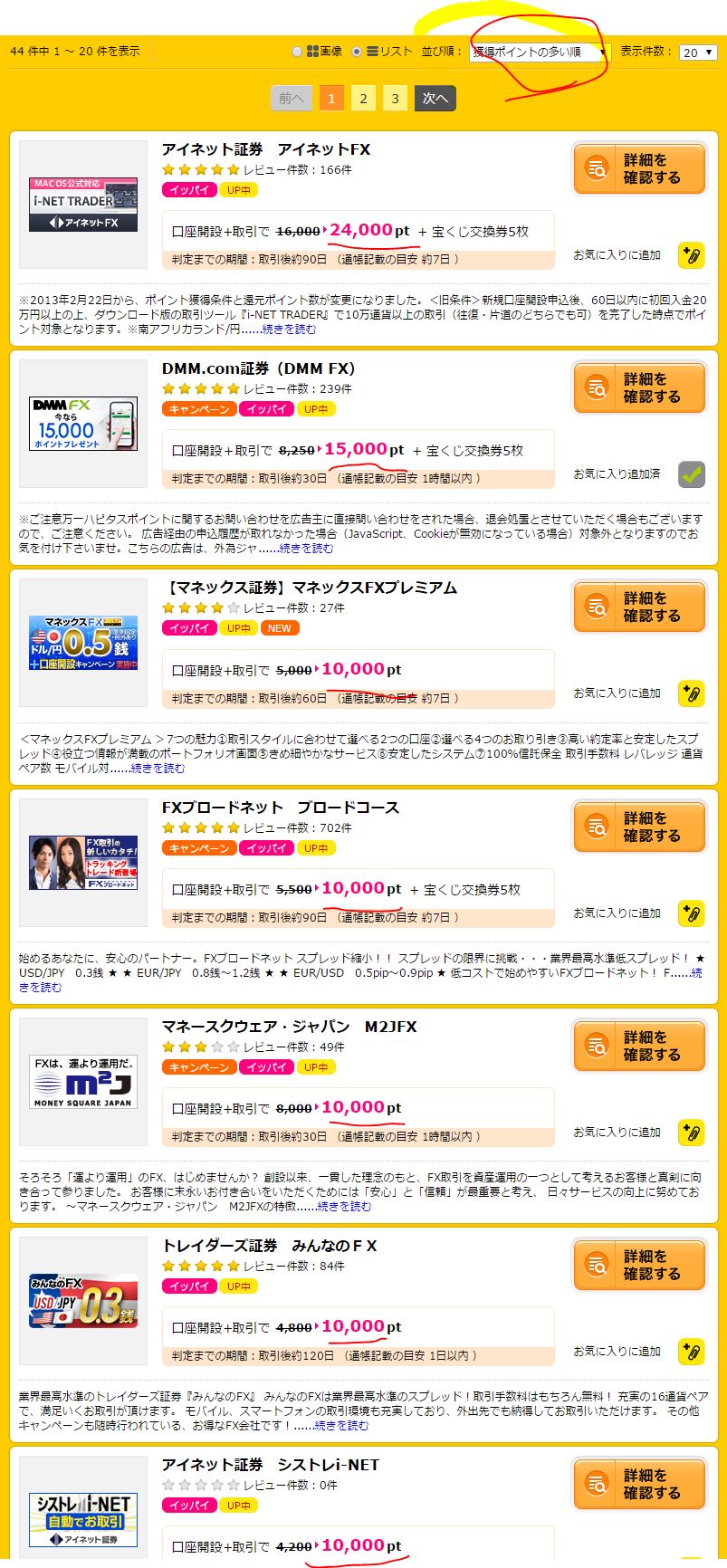727x1568 pixels.
Task: Open details for マネースクウェア・ジャパン M2JFX
Action: [x=639, y=1046]
